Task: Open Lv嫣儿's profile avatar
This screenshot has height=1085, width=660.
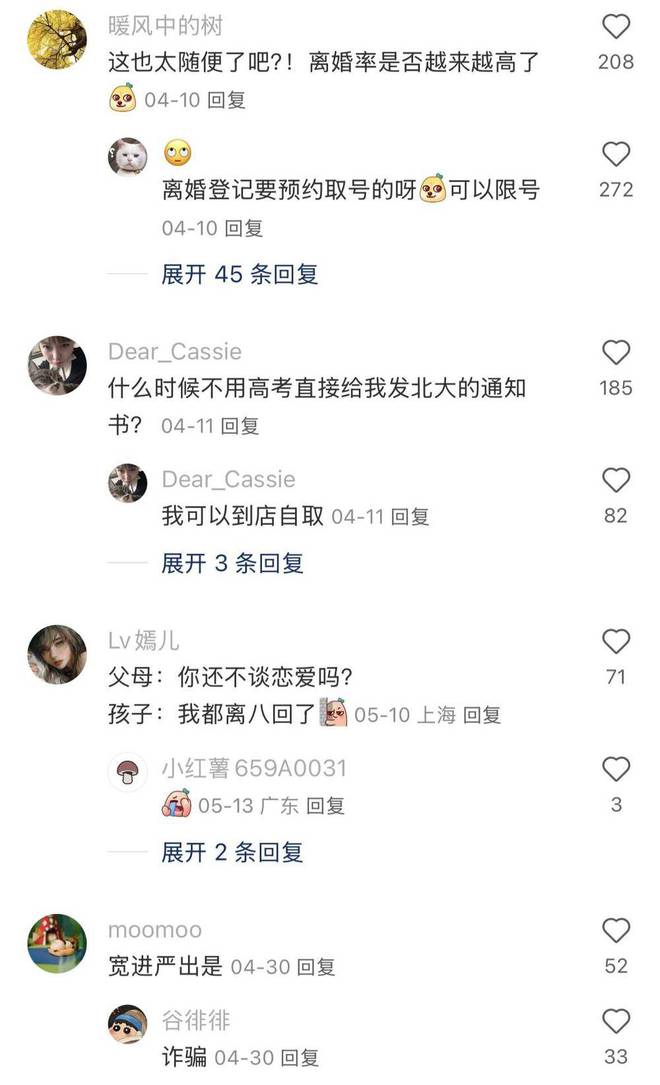Action: coord(57,655)
